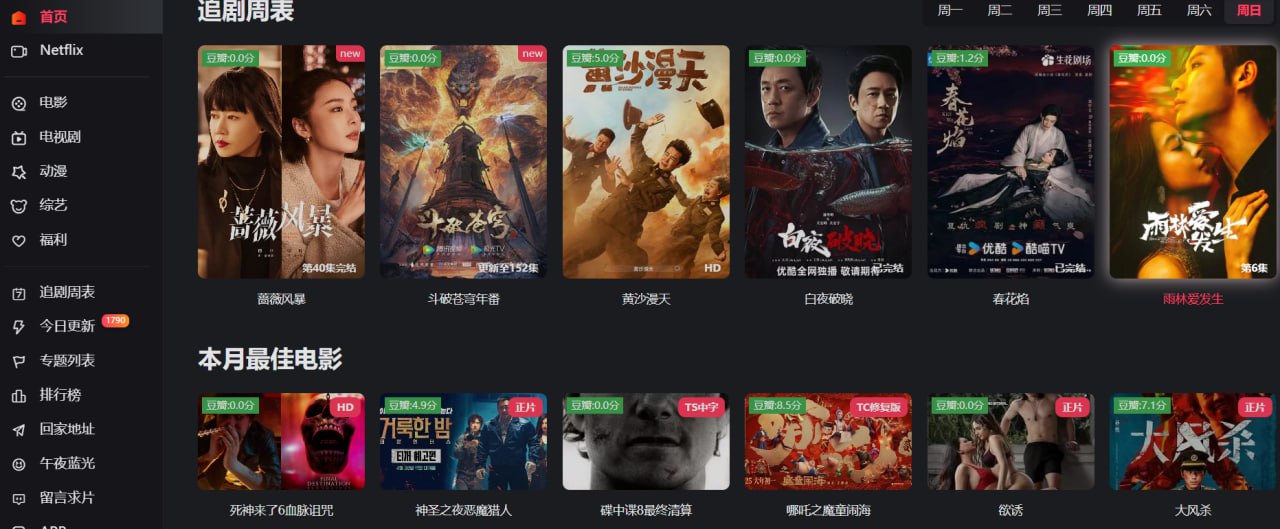Open 综艺 category
This screenshot has width=1280, height=529.
[x=53, y=205]
